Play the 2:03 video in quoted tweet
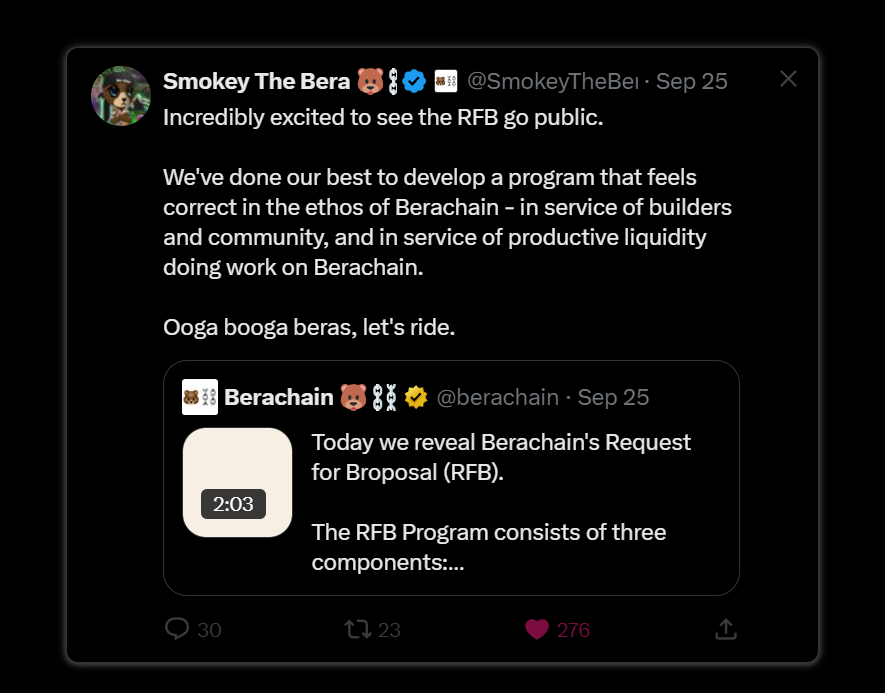The width and height of the screenshot is (885, 693). (237, 482)
